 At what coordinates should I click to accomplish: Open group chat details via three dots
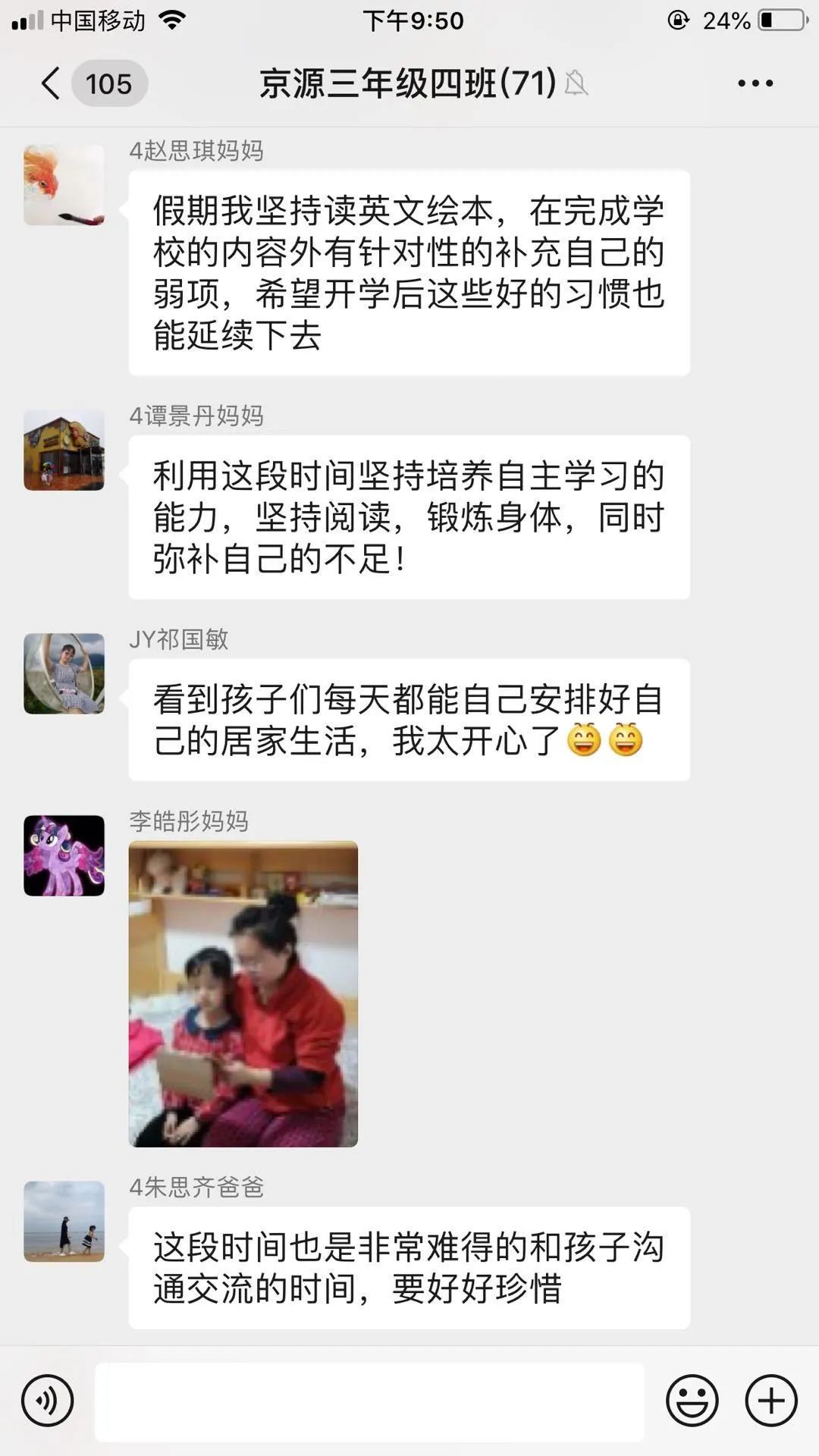(x=755, y=83)
